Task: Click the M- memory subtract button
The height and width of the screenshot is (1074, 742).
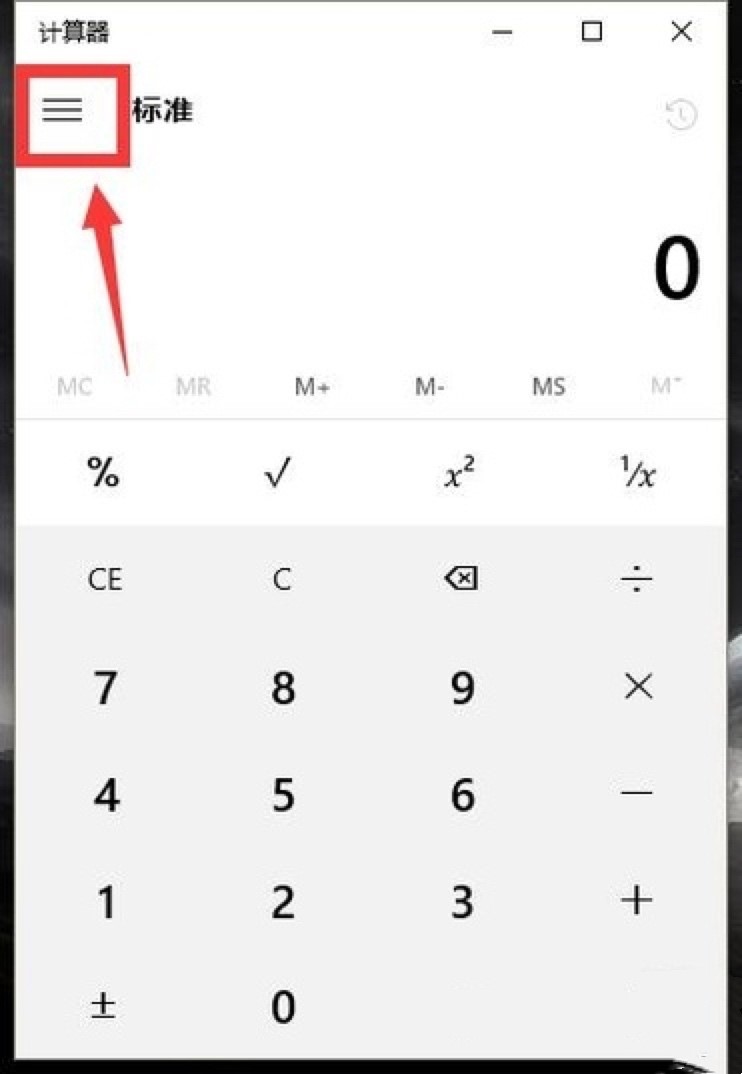Action: [x=430, y=386]
